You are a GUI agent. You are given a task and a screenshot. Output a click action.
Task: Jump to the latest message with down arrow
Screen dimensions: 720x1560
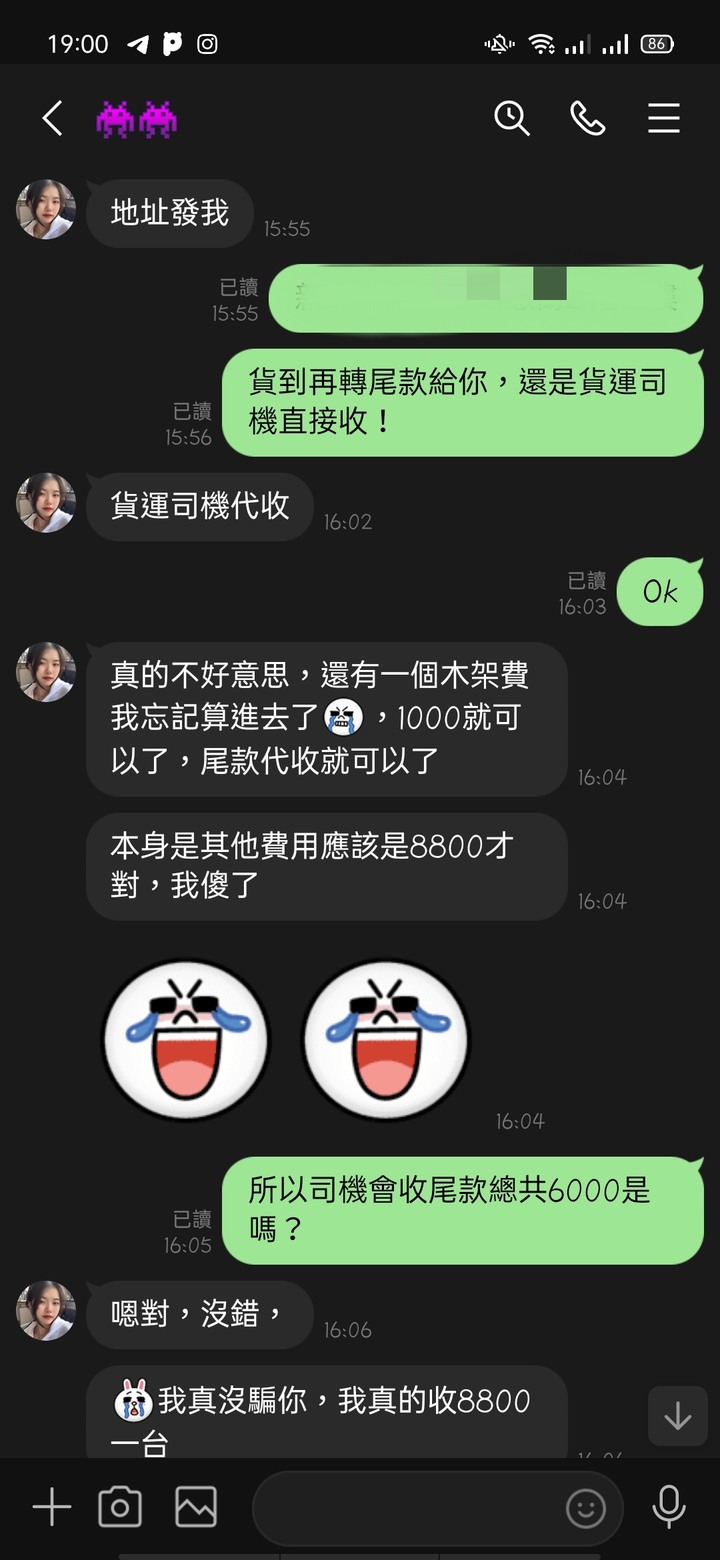[677, 1417]
